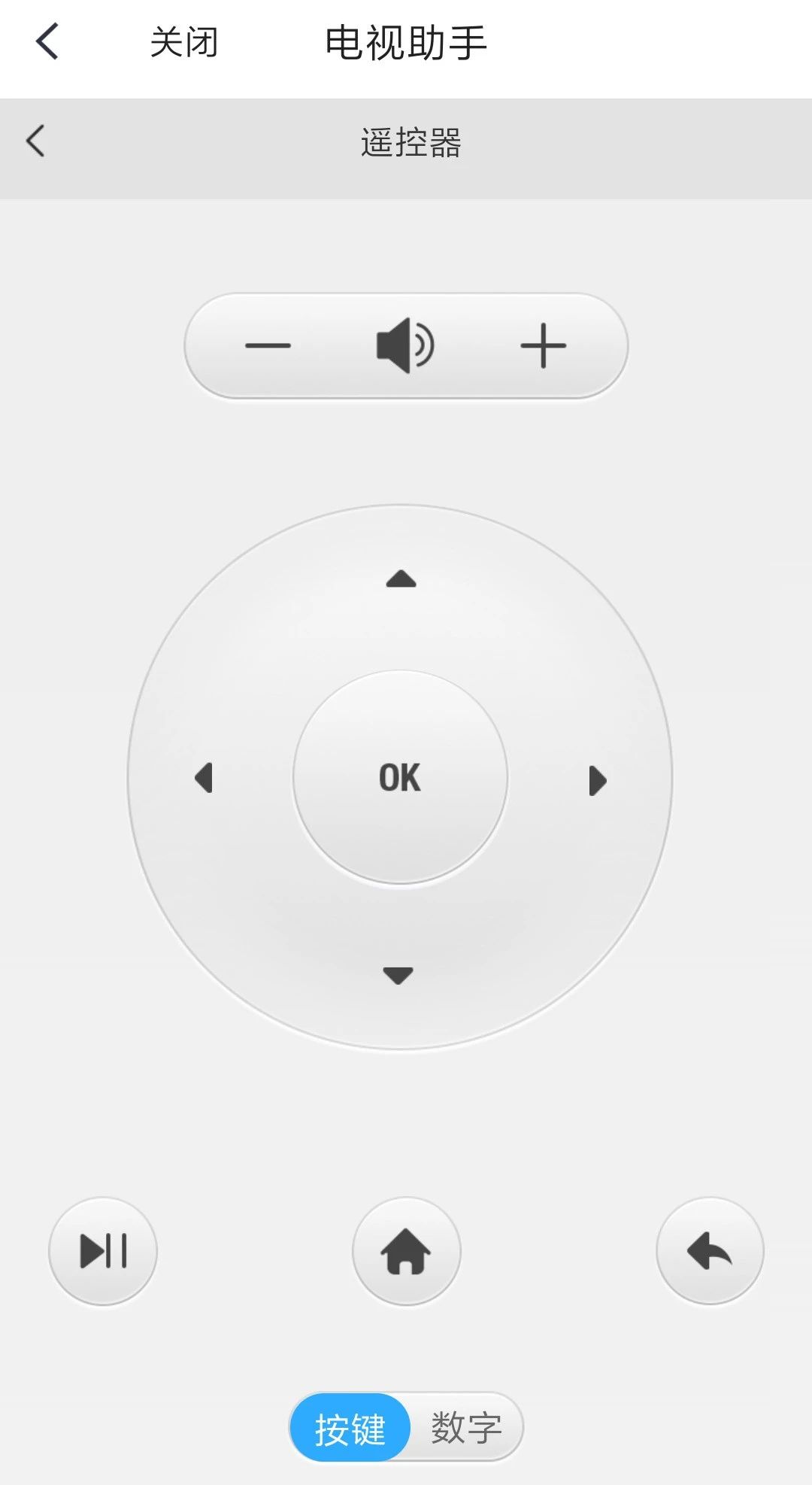
Task: Mute the TV with the speaker icon
Action: tap(404, 346)
